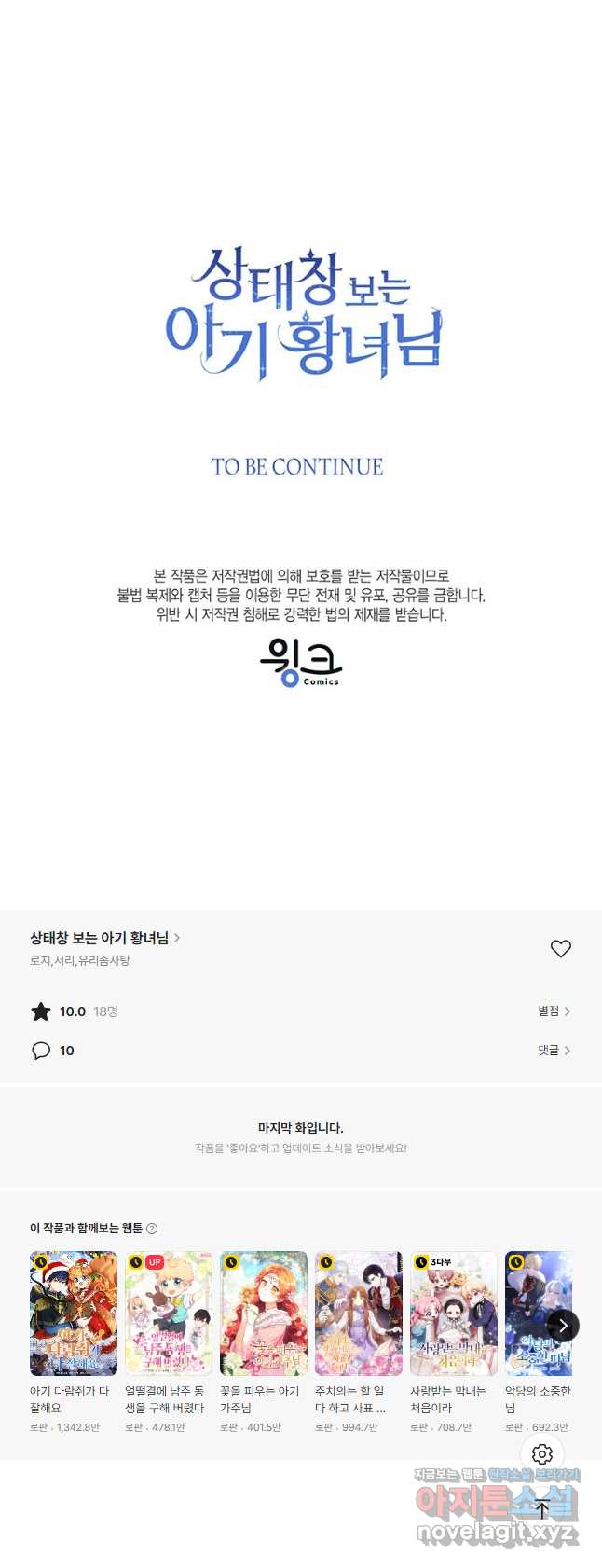Screen dimensions: 602x1568
Task: Open the 상태창 보는 아기 황녀님 series page
Action: (x=104, y=938)
